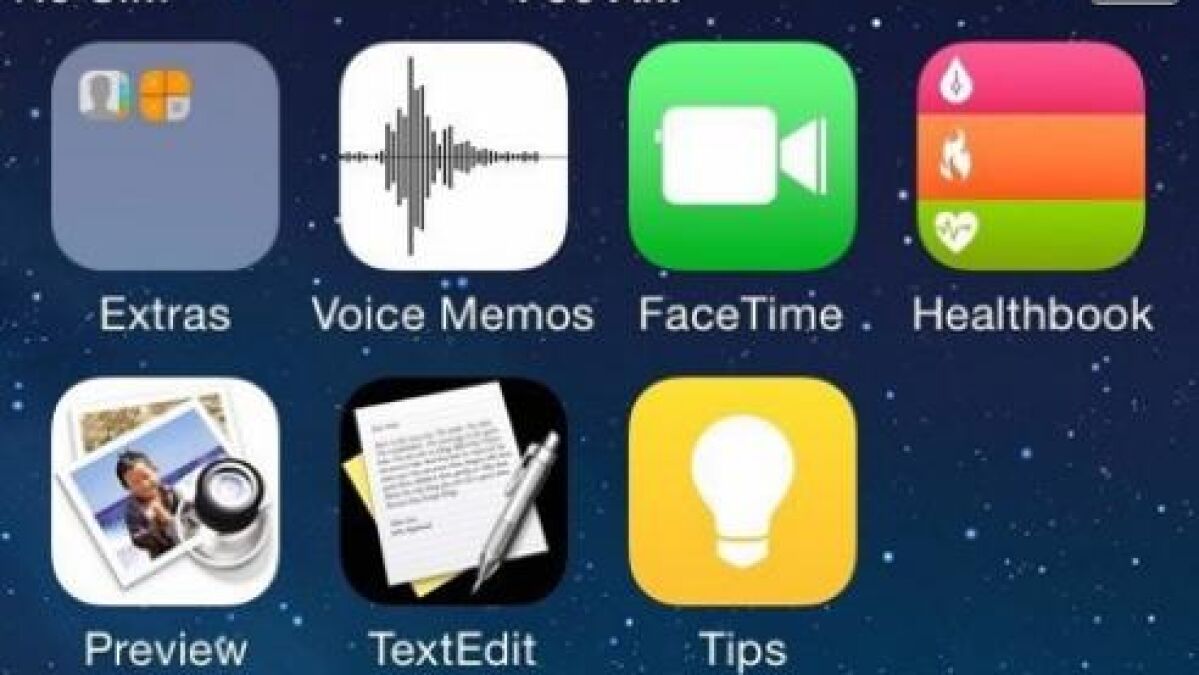This screenshot has height=675, width=1199.
Task: Open the Extras folder
Action: (165, 156)
